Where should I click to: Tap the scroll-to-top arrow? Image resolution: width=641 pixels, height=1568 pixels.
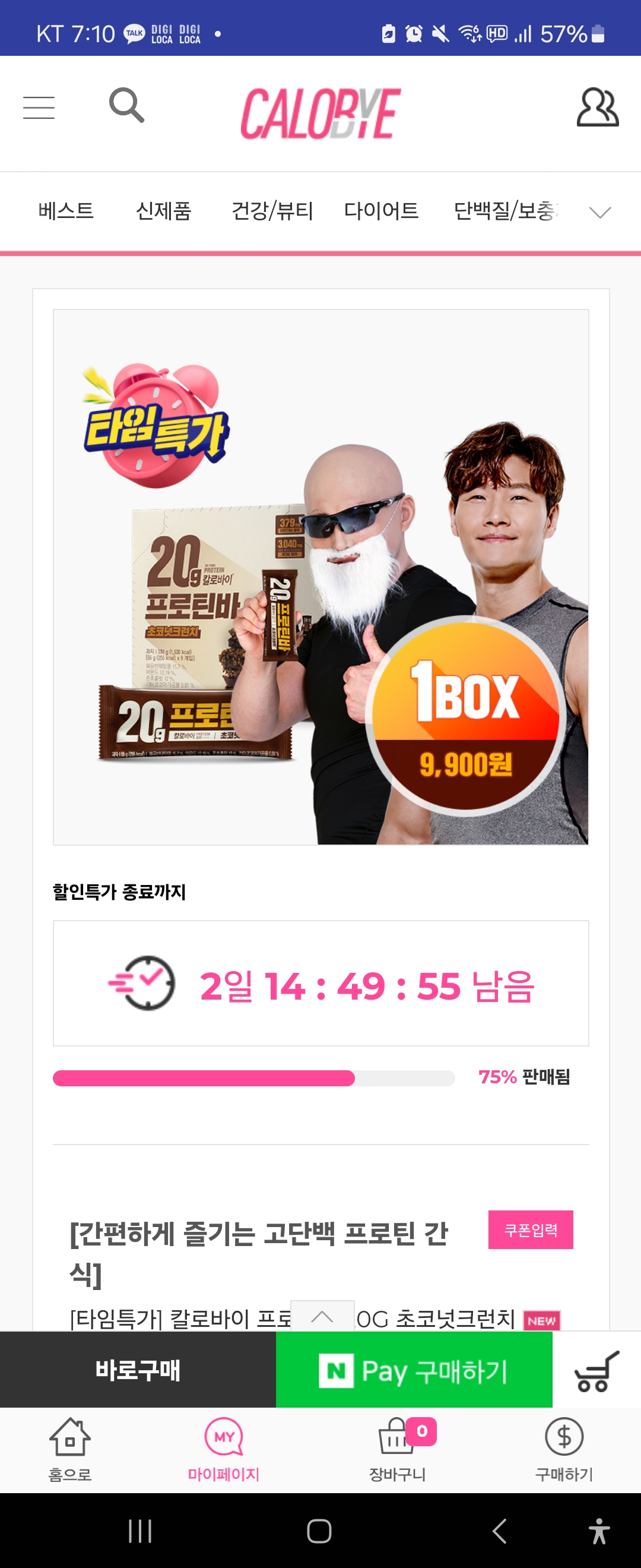click(x=322, y=1317)
